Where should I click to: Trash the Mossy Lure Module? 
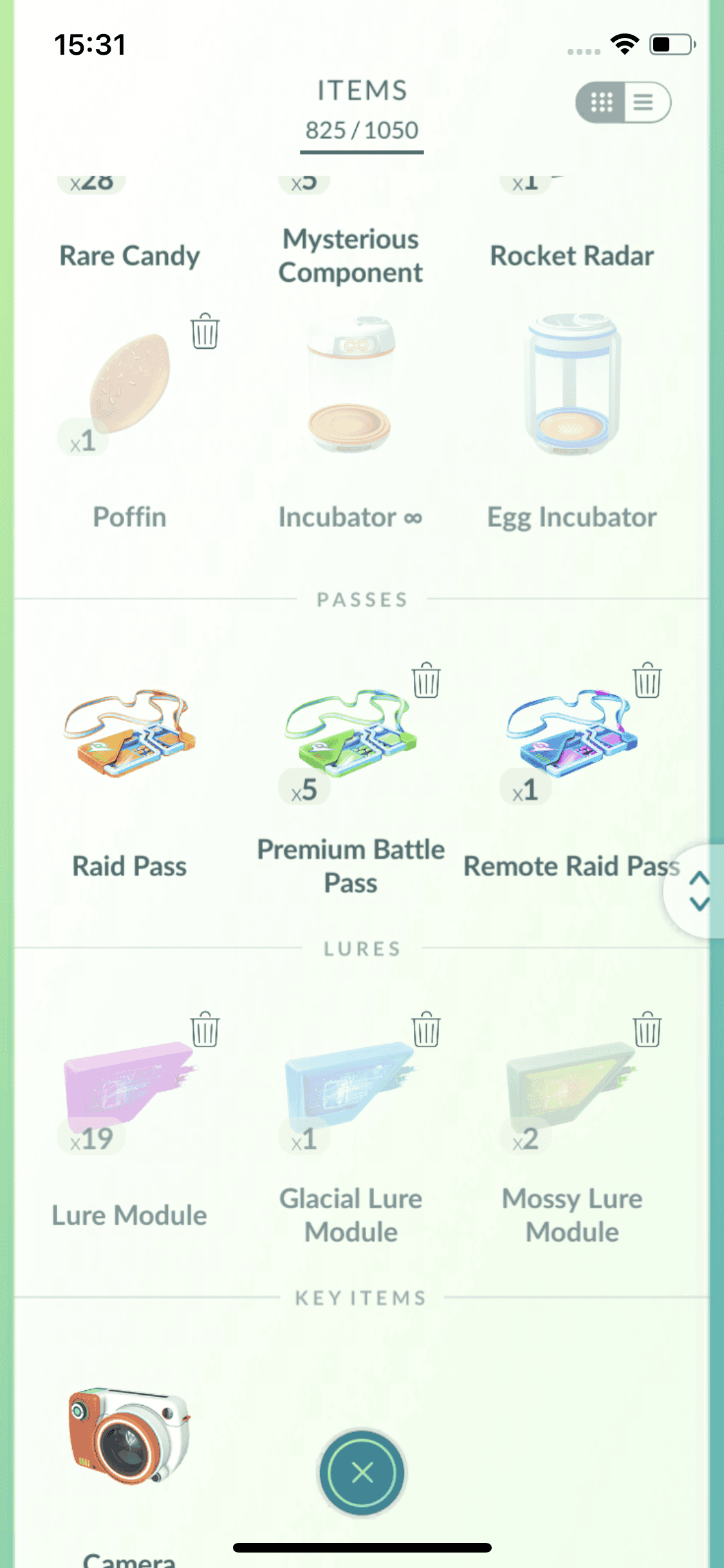coord(647,1030)
